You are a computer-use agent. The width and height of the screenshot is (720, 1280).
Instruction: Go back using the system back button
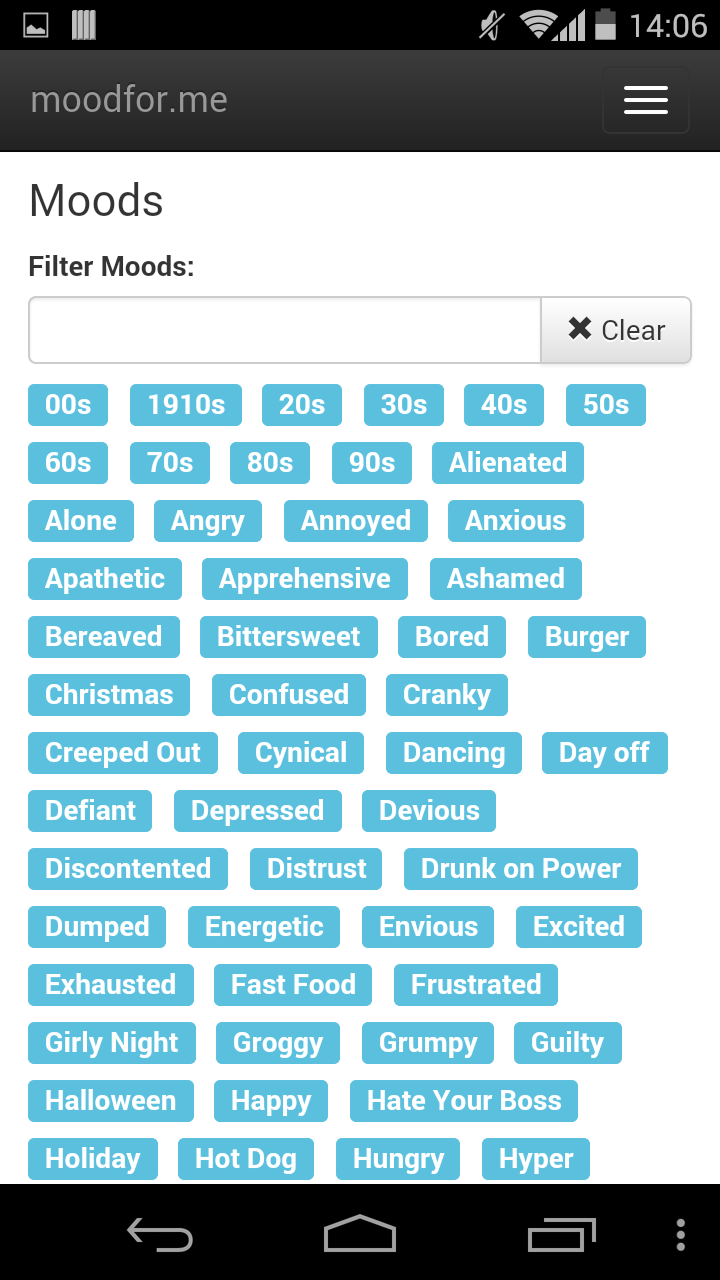160,1235
